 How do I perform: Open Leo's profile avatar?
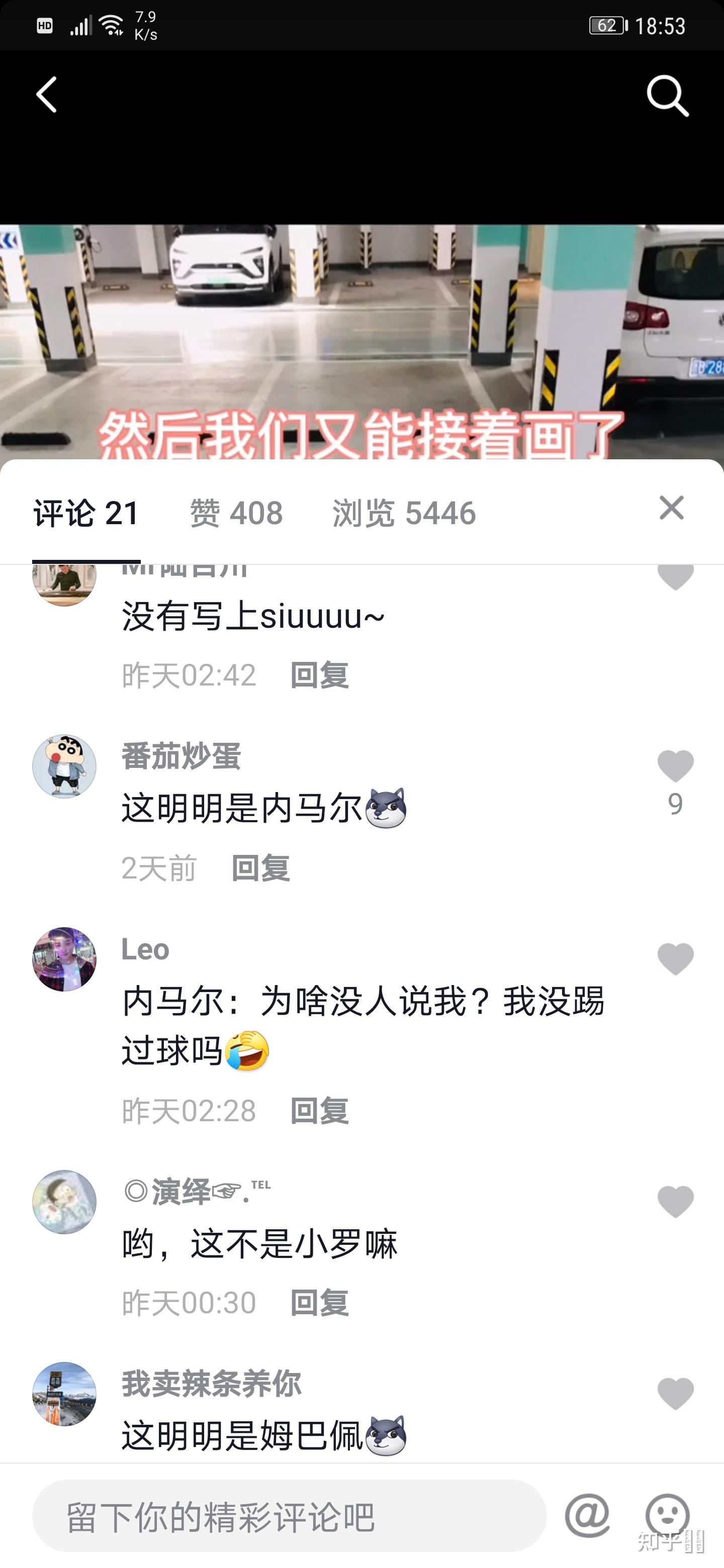click(x=64, y=959)
